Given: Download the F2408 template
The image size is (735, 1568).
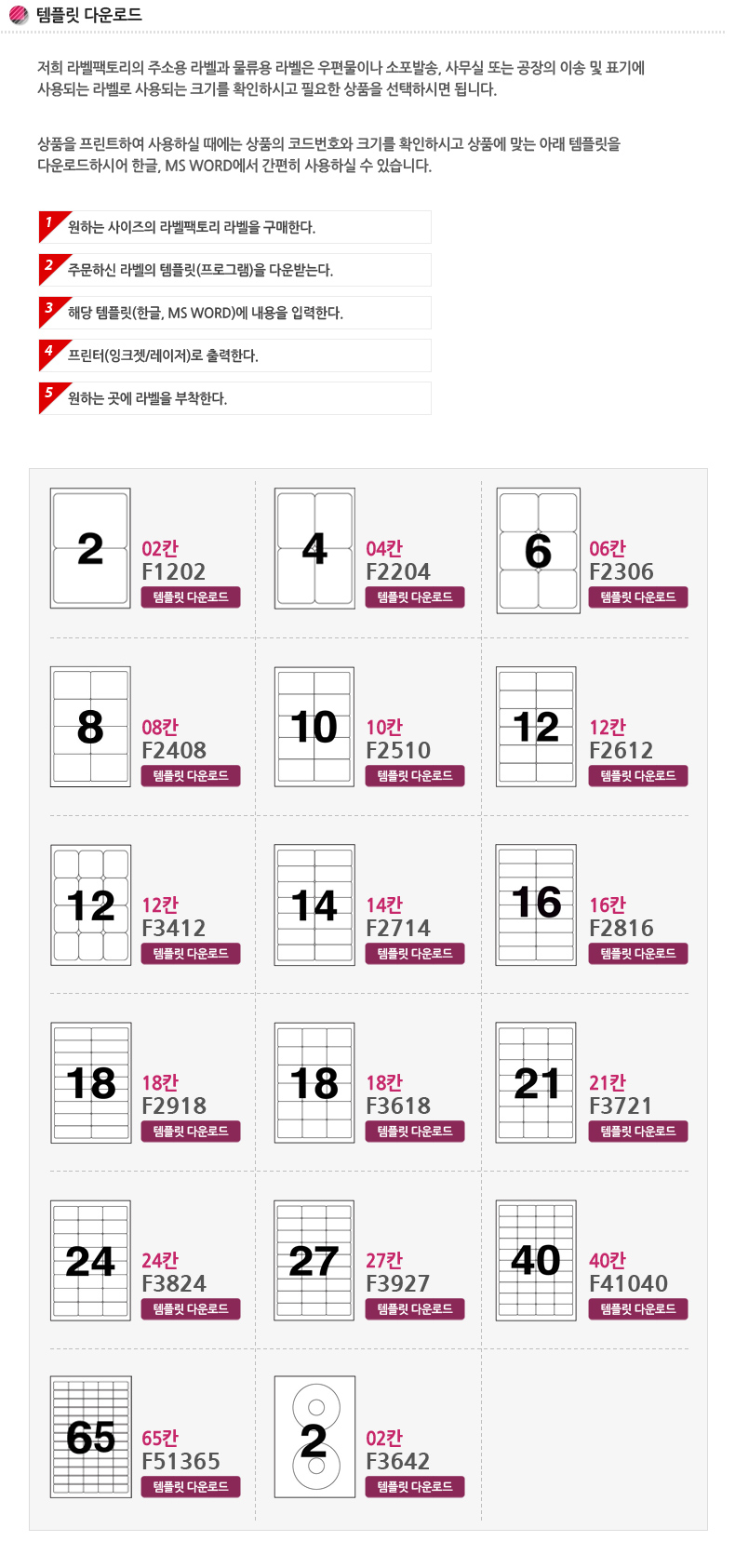Looking at the screenshot, I should pyautogui.click(x=191, y=776).
